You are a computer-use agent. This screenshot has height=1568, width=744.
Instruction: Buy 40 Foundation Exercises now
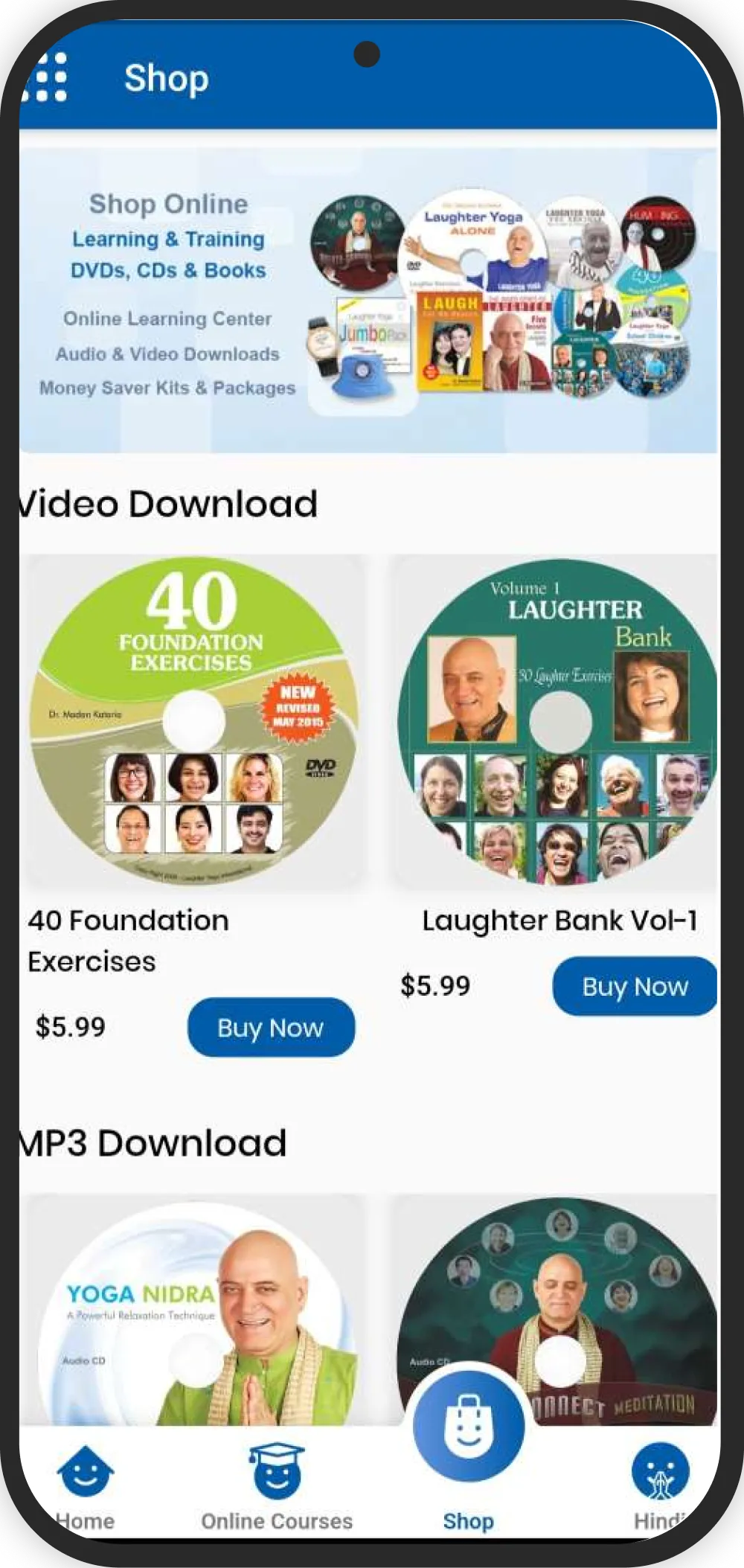tap(271, 1027)
